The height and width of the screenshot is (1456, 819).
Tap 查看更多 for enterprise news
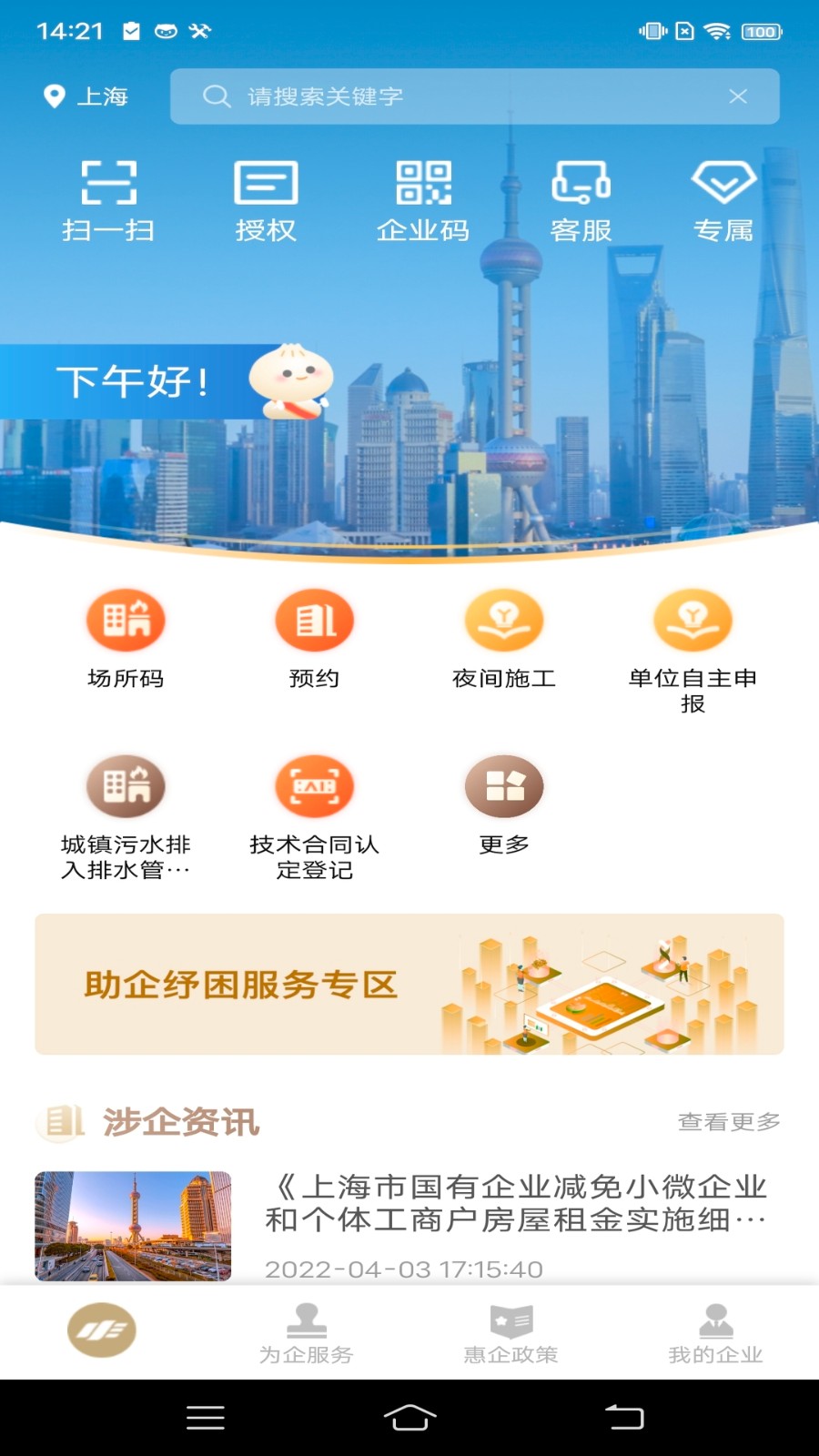[729, 1122]
